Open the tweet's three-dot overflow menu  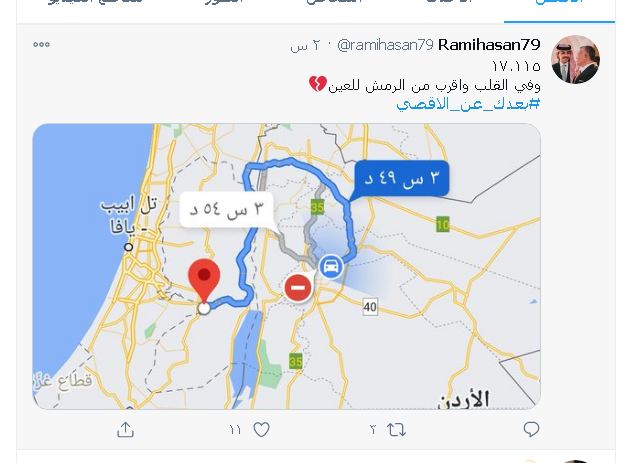[x=41, y=45]
